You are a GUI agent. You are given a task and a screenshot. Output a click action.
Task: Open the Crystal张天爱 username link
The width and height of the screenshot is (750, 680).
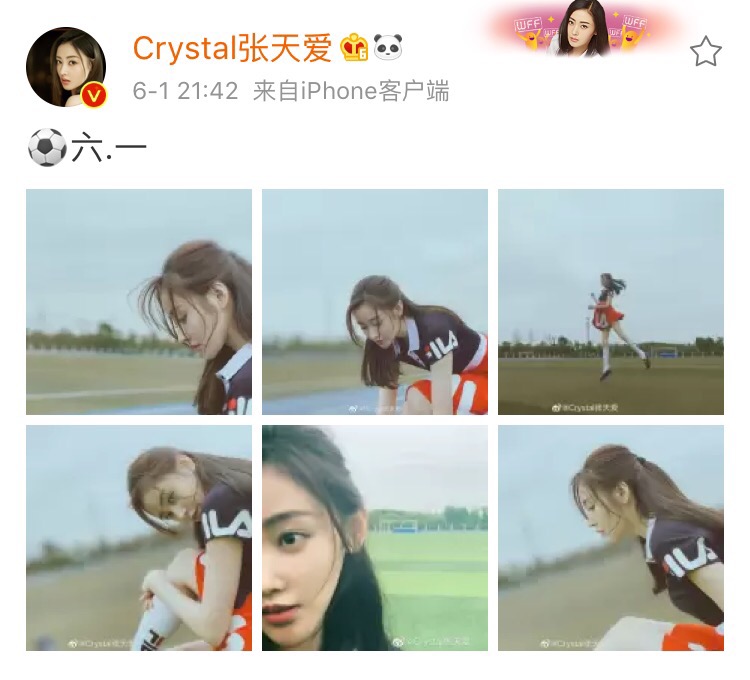232,47
